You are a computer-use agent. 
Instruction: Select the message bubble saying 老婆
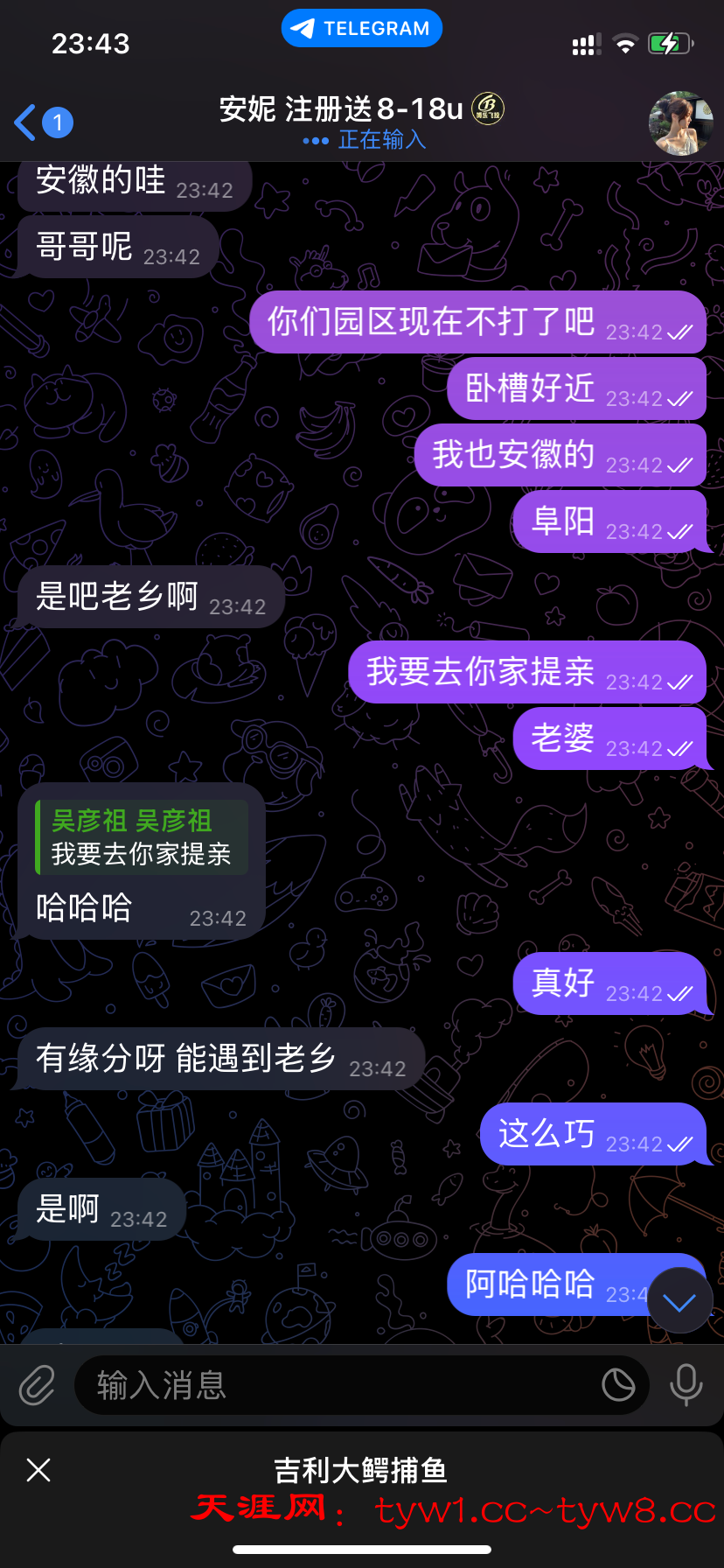click(x=610, y=738)
